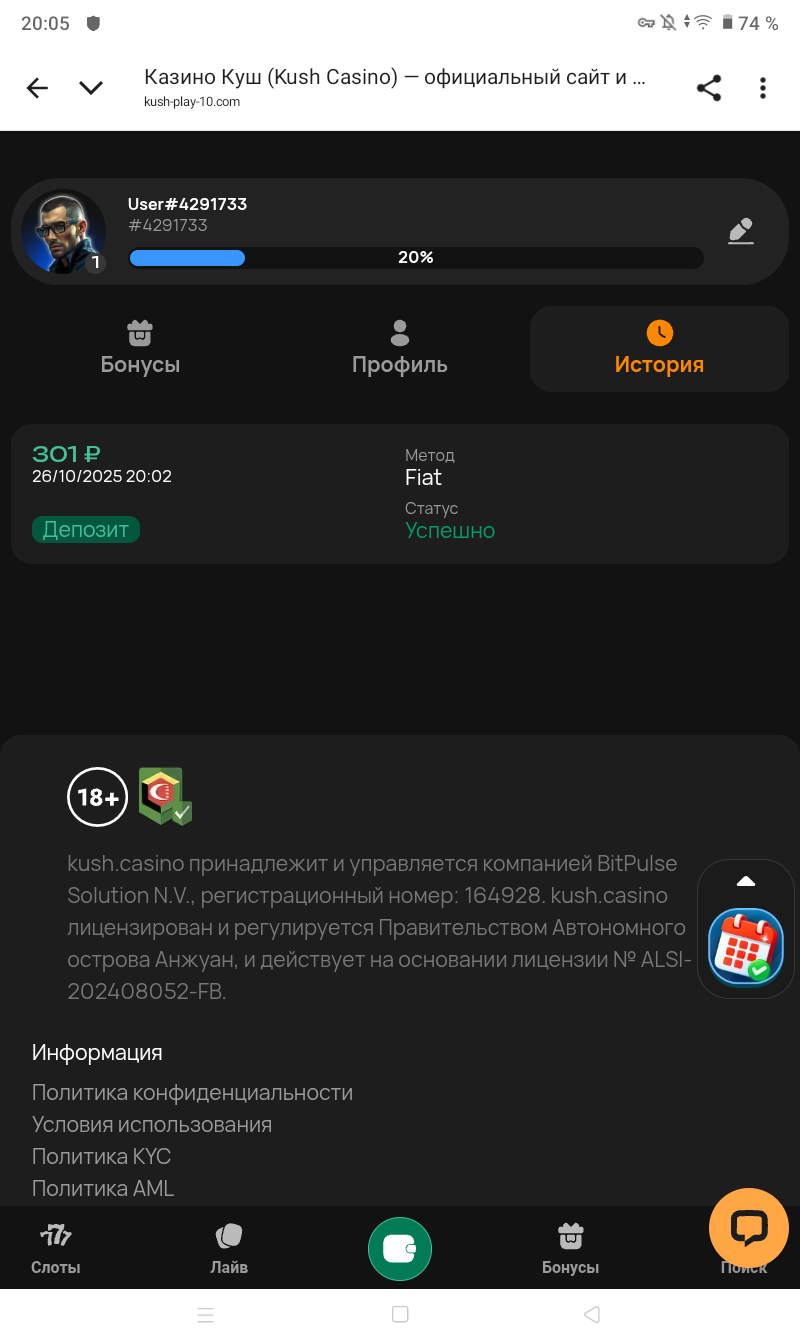Tap the system home button
800x1340 pixels.
point(400,1314)
